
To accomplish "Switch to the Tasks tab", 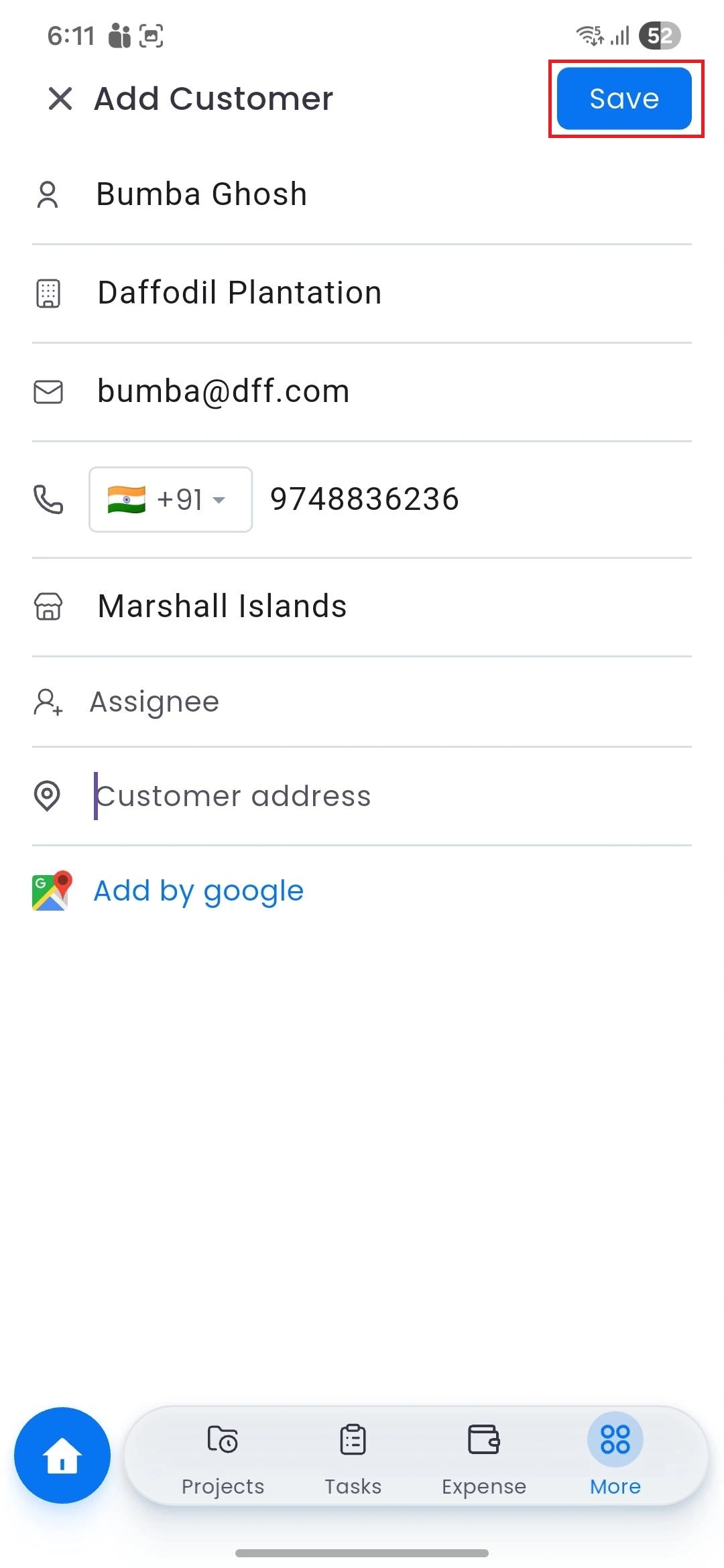I will click(x=353, y=1455).
